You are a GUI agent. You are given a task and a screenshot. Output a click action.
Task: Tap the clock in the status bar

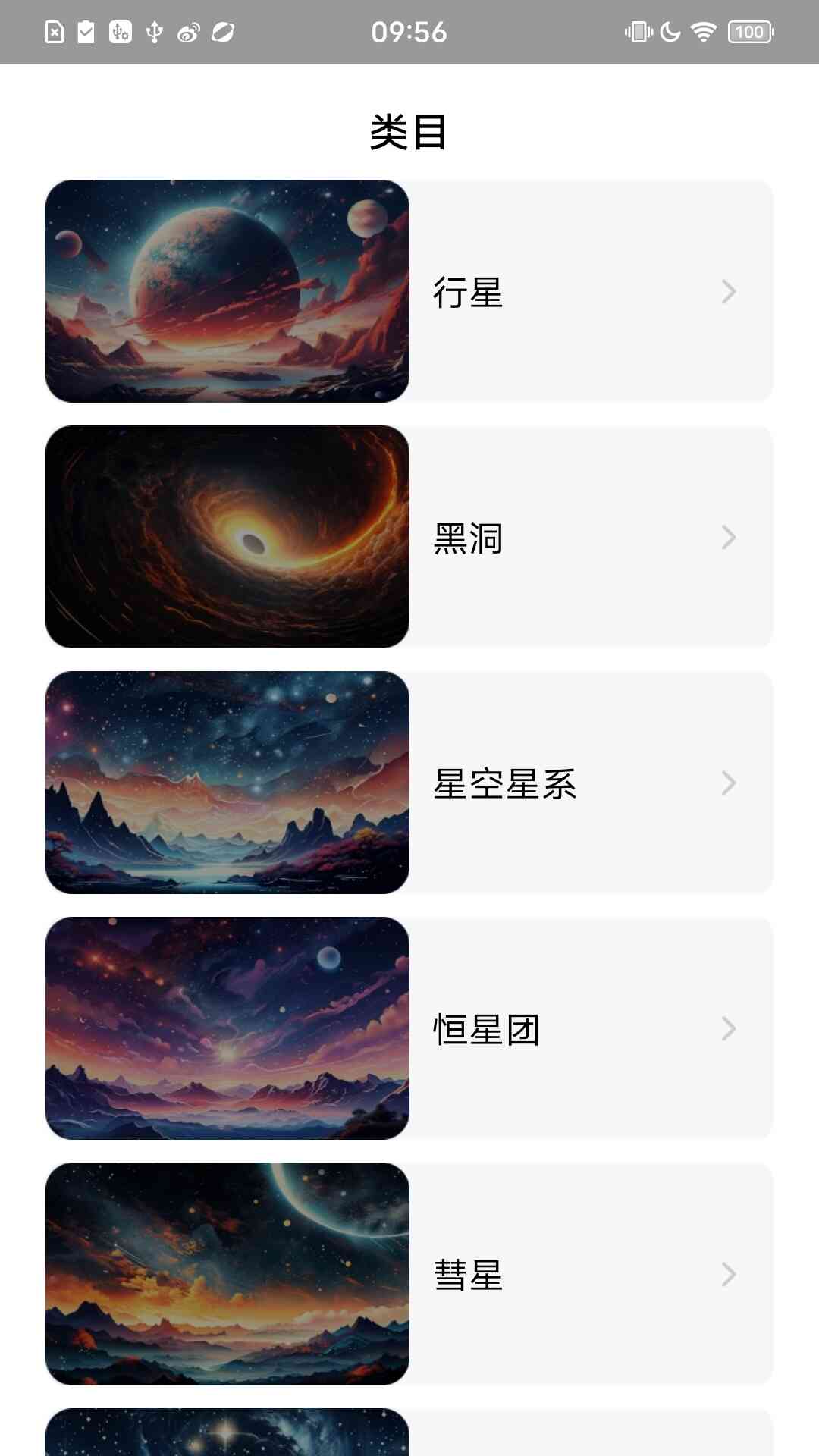click(409, 32)
